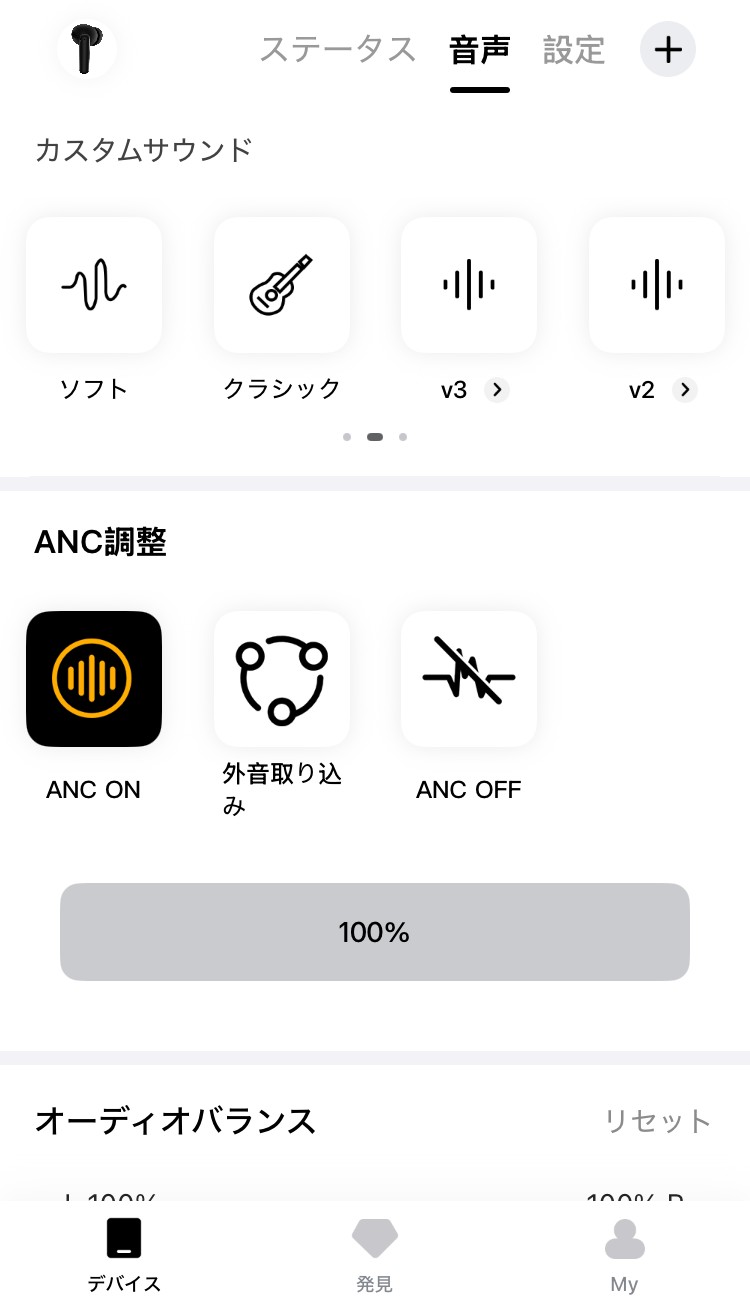Open the 設定 settings tab
The width and height of the screenshot is (750, 1299).
click(x=575, y=49)
